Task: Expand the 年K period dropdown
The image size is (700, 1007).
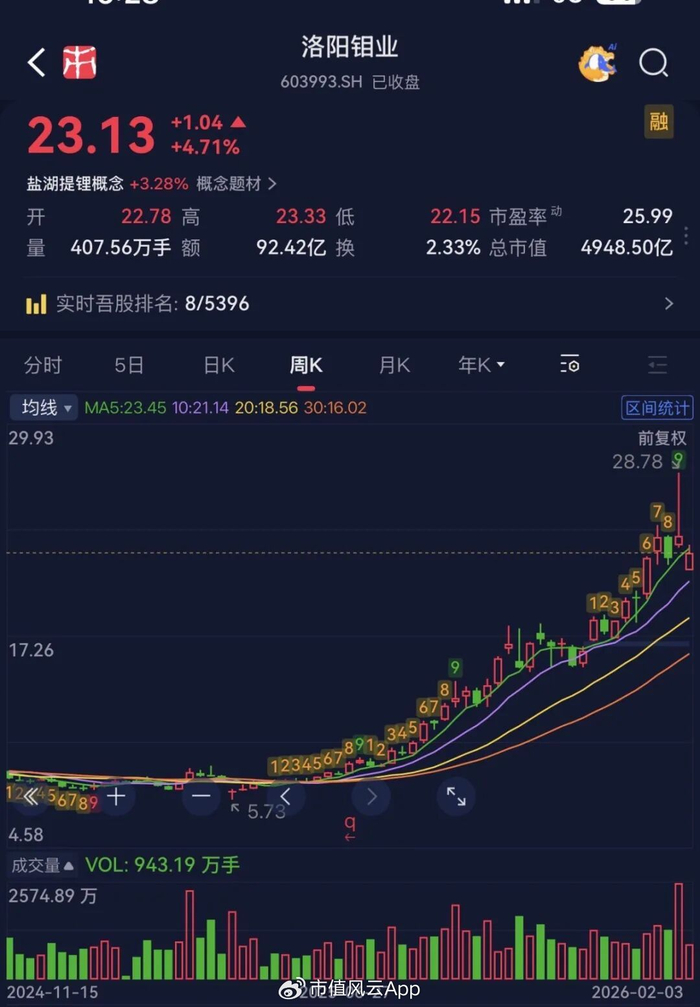Action: (481, 365)
